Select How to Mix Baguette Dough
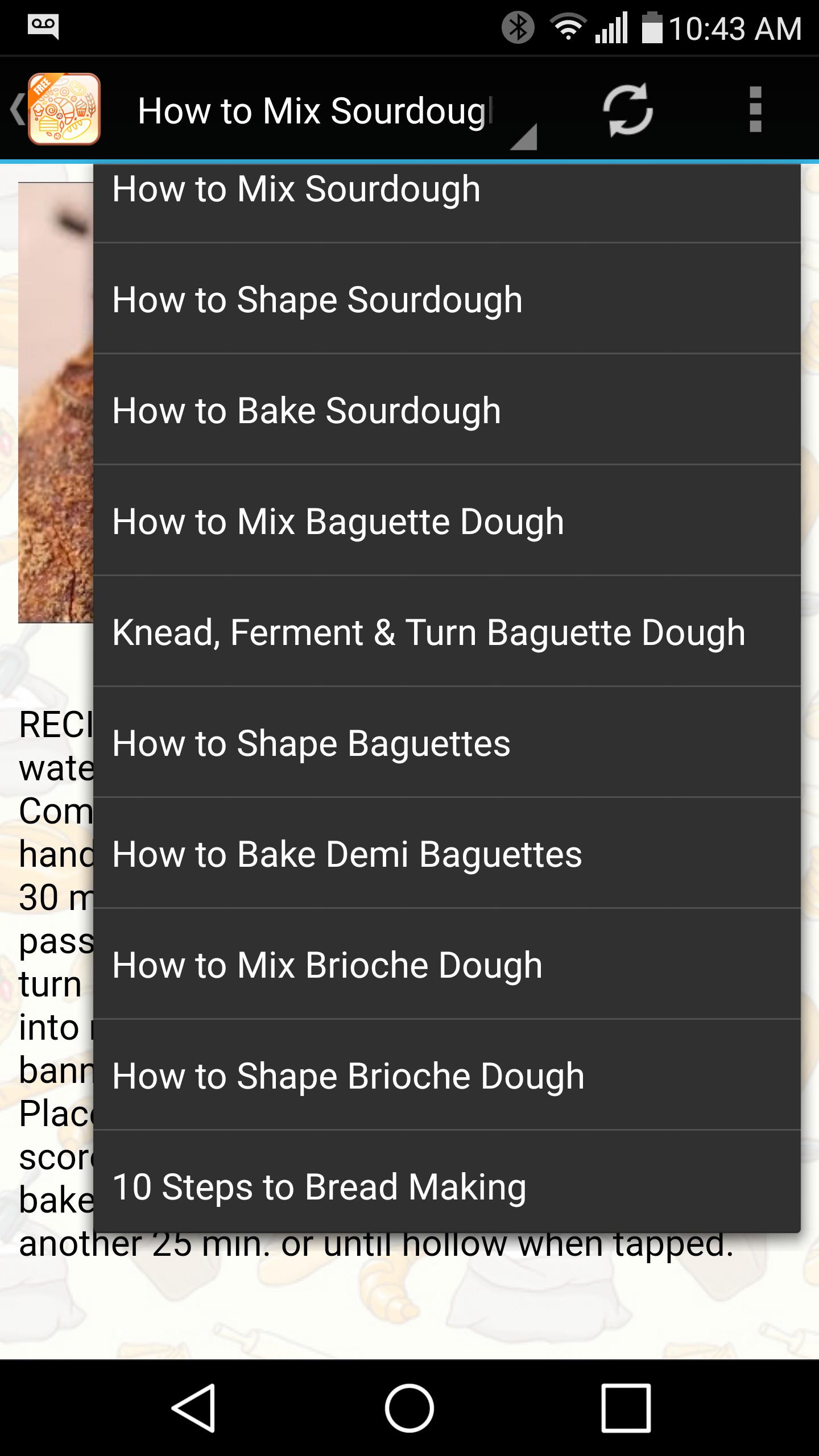The height and width of the screenshot is (1456, 819). pyautogui.click(x=447, y=520)
